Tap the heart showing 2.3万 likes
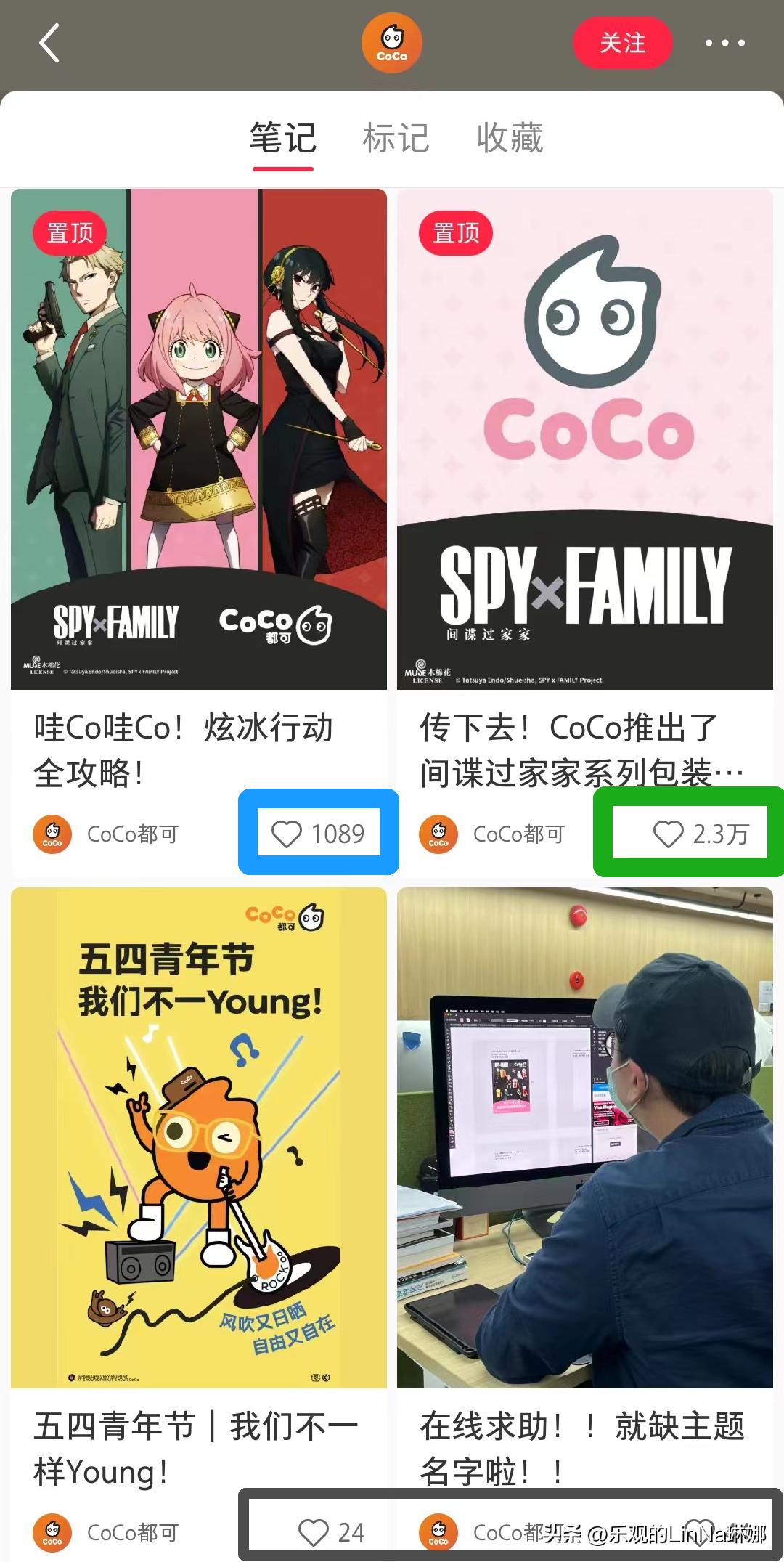The width and height of the screenshot is (784, 1562). 669,833
